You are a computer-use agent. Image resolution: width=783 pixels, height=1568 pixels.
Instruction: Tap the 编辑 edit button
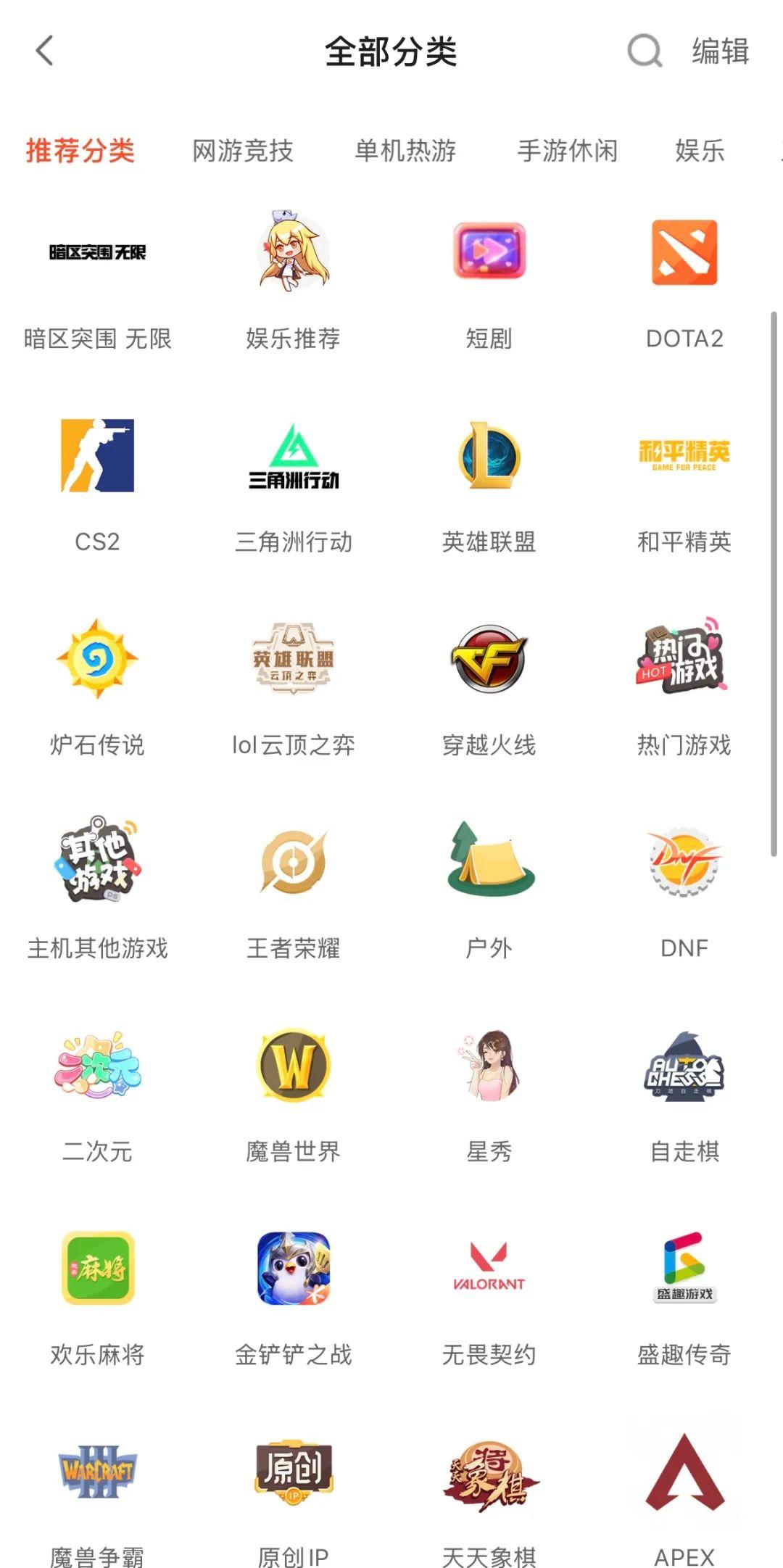point(720,51)
